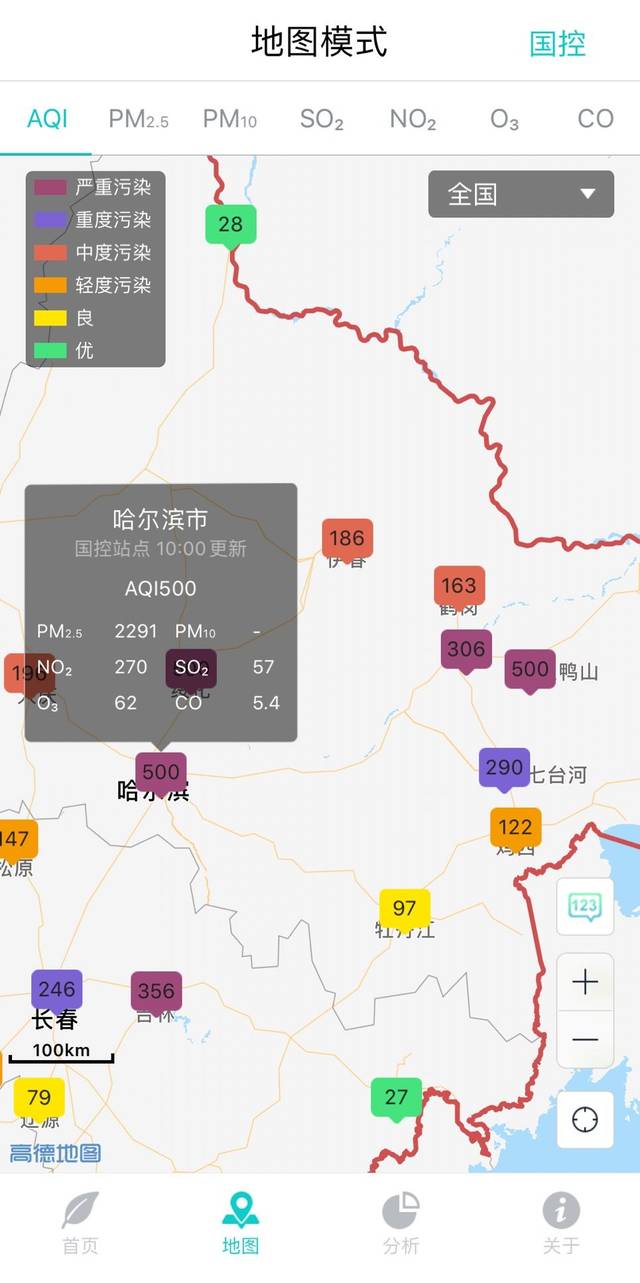Zoom in the map with plus button
The width and height of the screenshot is (640, 1283).
point(585,982)
